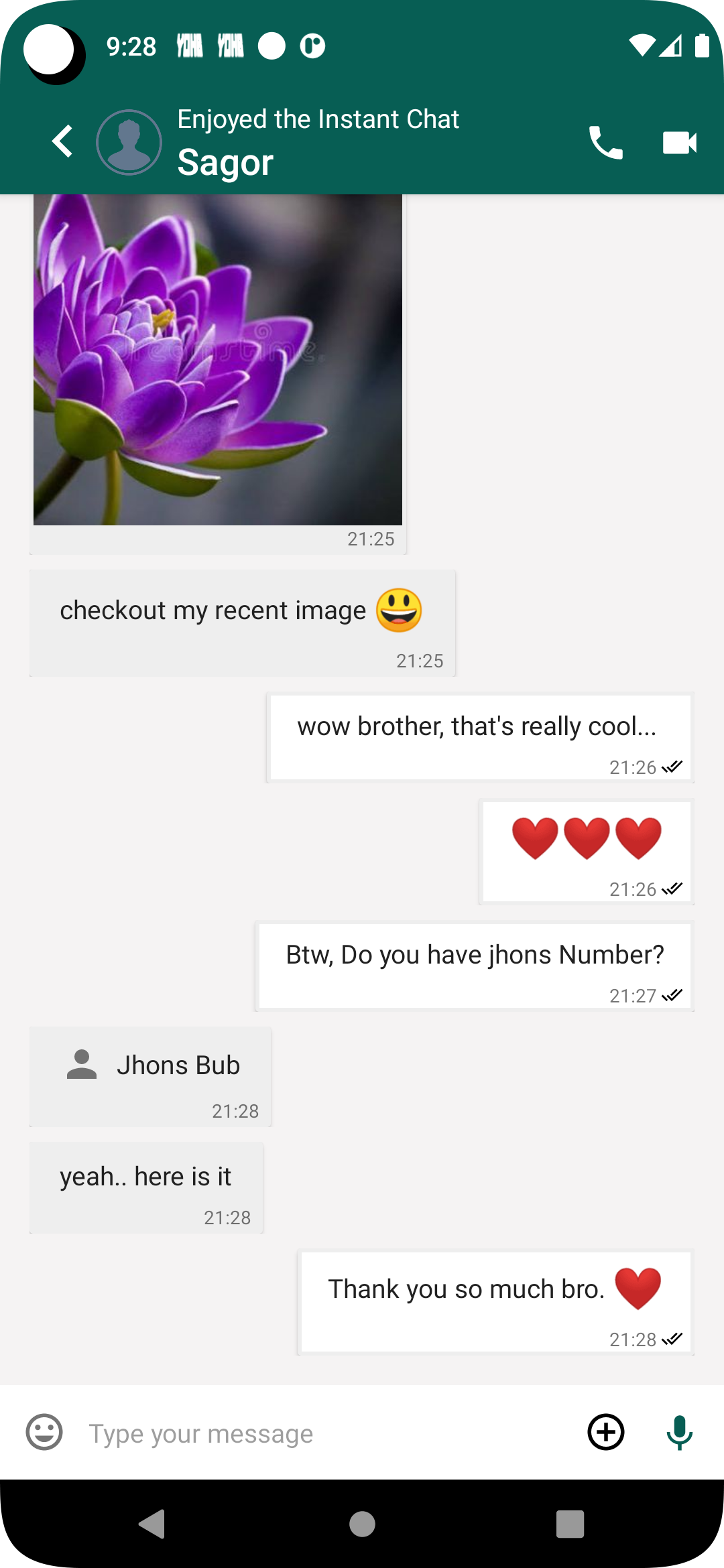This screenshot has height=1568, width=724.
Task: Tap the system home button
Action: point(362,1524)
